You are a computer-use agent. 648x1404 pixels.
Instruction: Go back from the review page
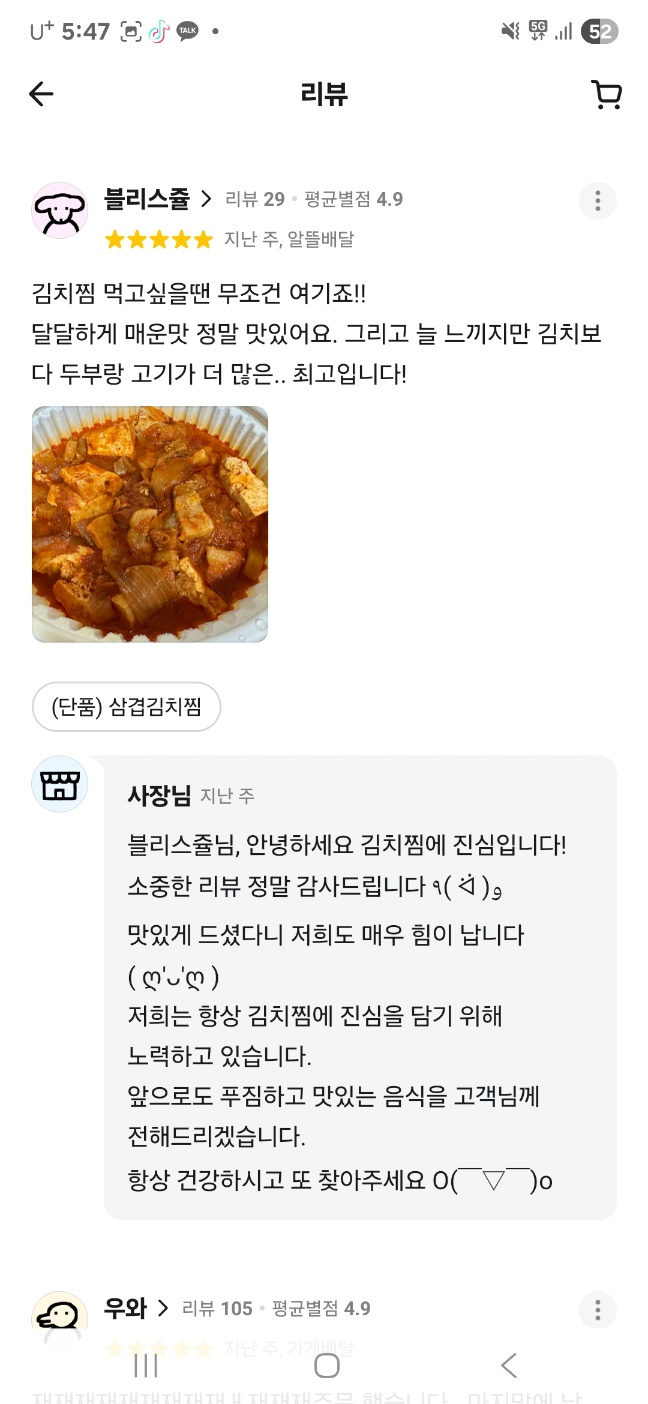pos(41,94)
